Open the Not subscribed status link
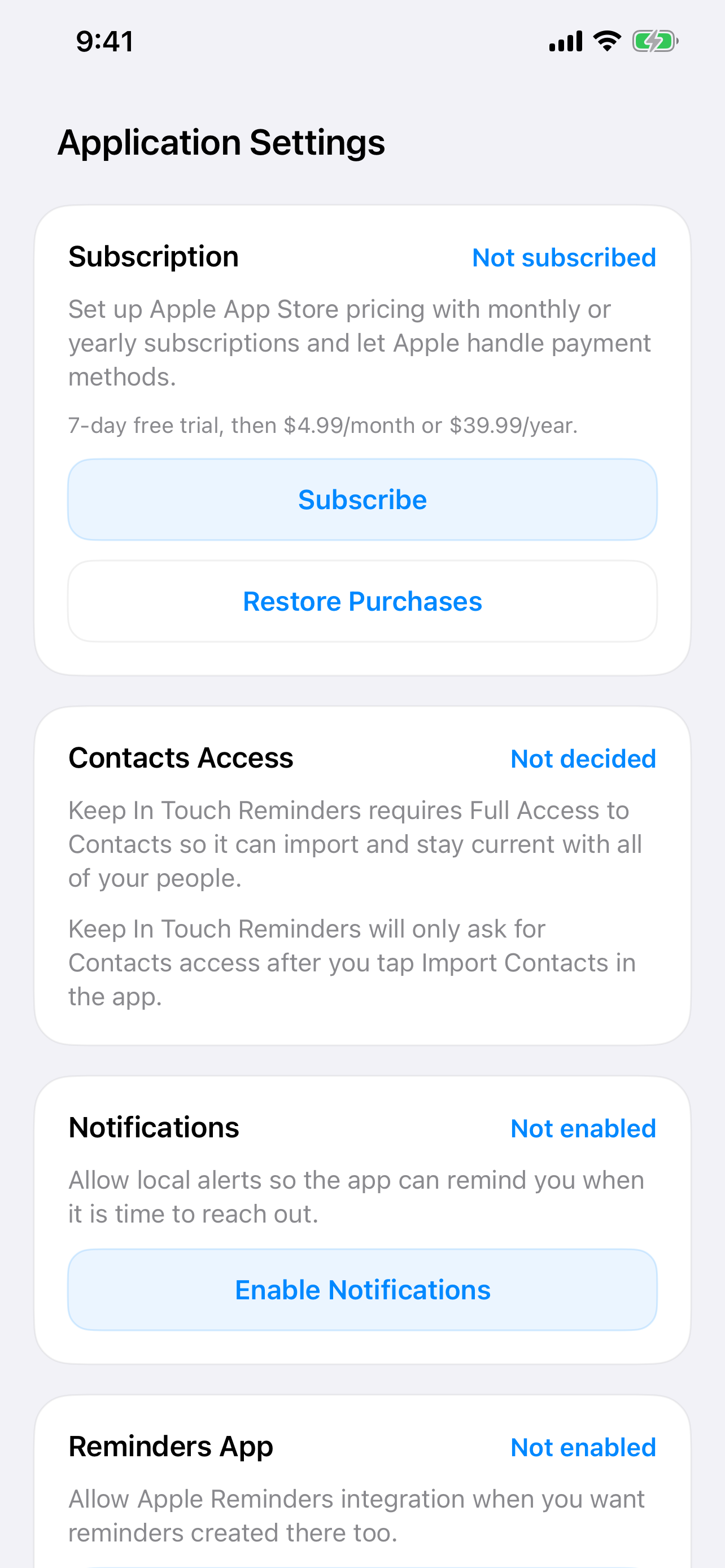 (563, 257)
